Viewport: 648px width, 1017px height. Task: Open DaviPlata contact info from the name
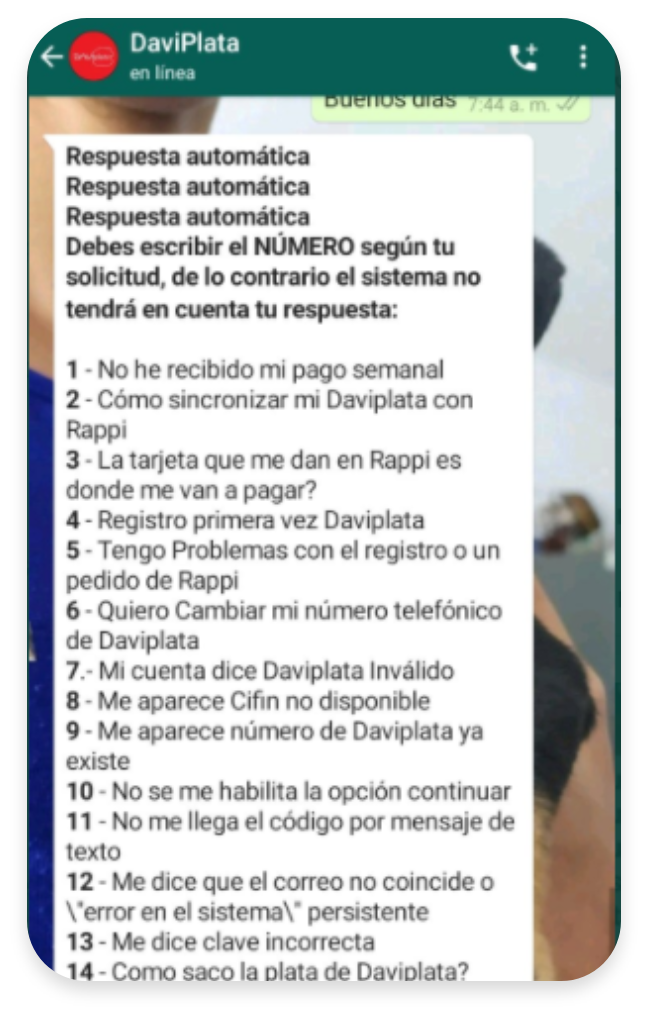click(x=185, y=45)
